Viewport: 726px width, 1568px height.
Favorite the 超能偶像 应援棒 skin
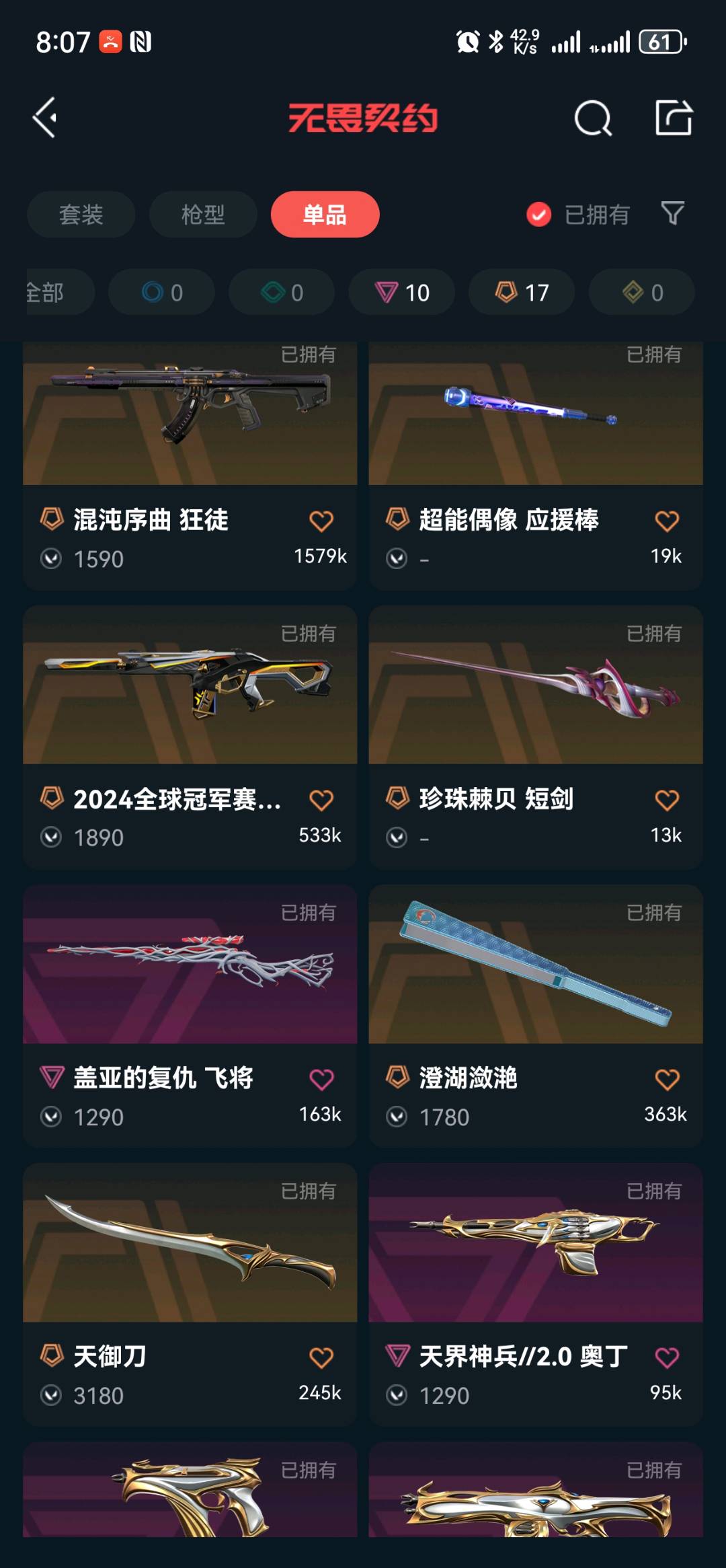pos(667,521)
